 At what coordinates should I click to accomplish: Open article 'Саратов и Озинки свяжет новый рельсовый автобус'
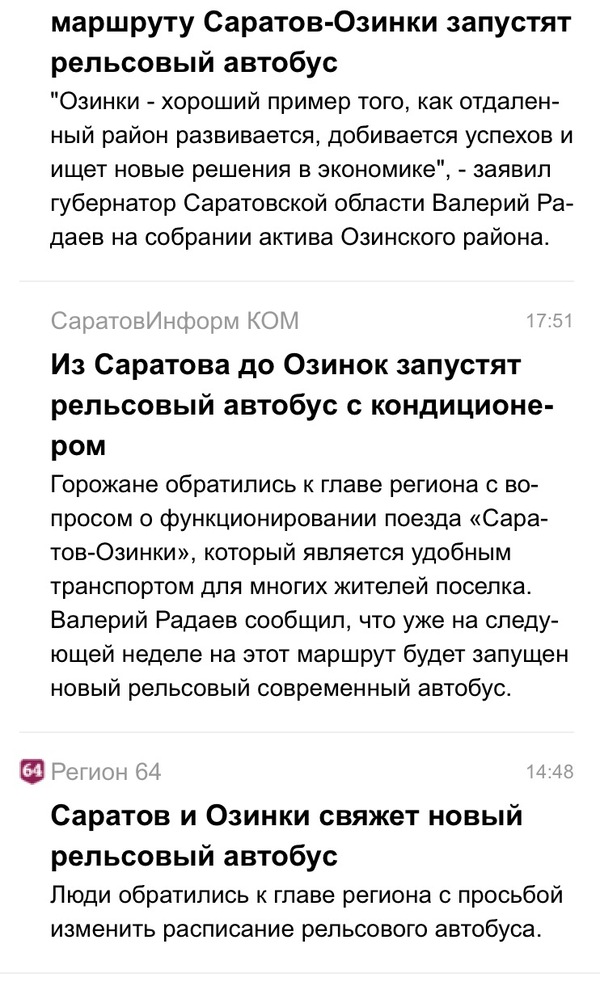[x=287, y=835]
